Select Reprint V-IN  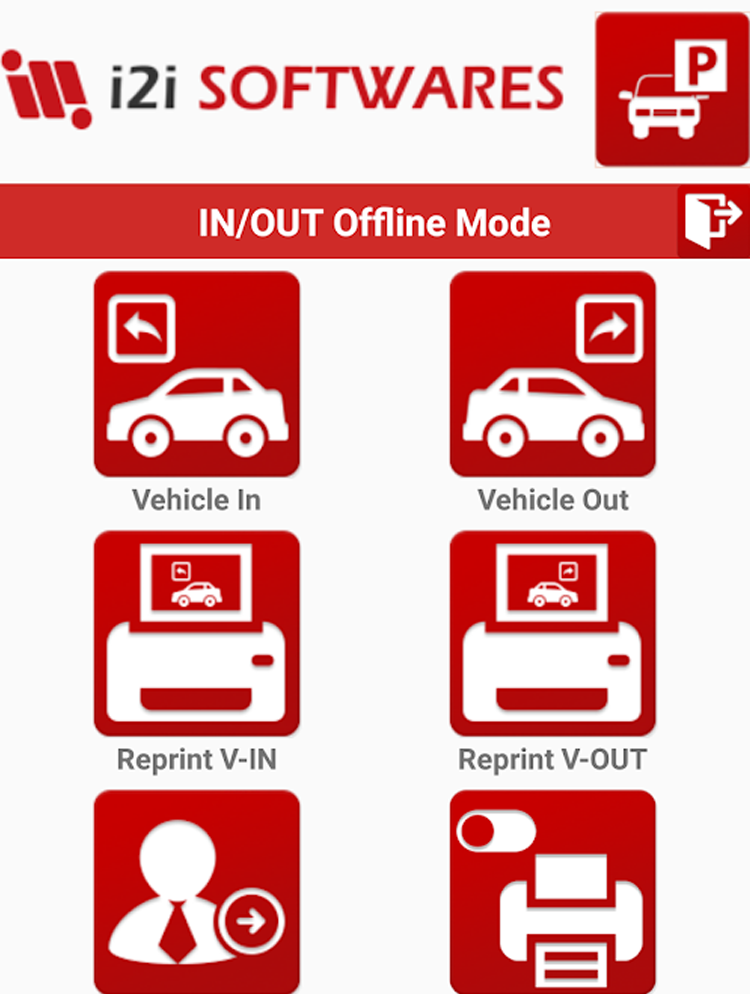click(x=197, y=634)
